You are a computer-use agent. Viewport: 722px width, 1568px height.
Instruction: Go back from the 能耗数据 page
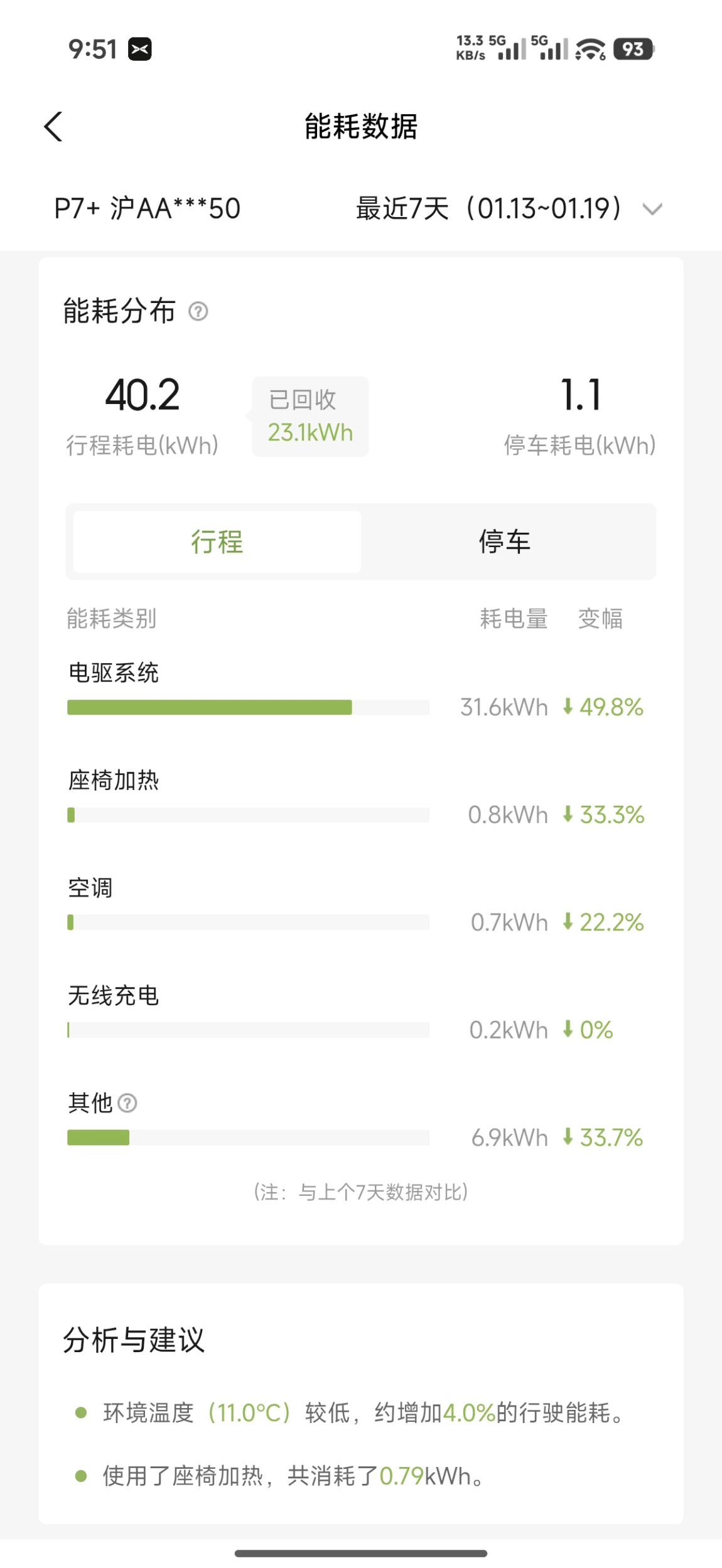54,127
